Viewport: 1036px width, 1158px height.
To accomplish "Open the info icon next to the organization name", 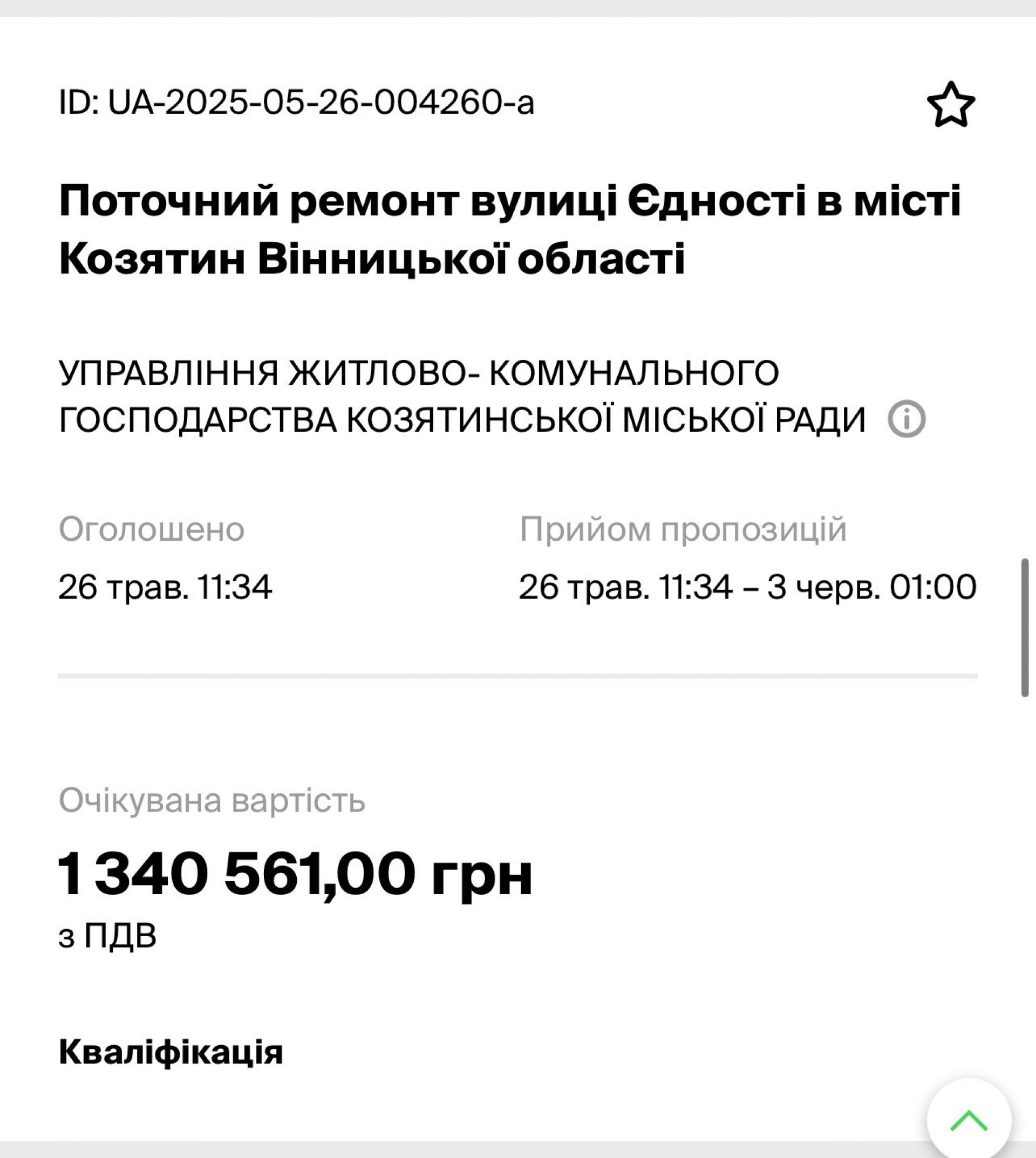I will [x=906, y=419].
